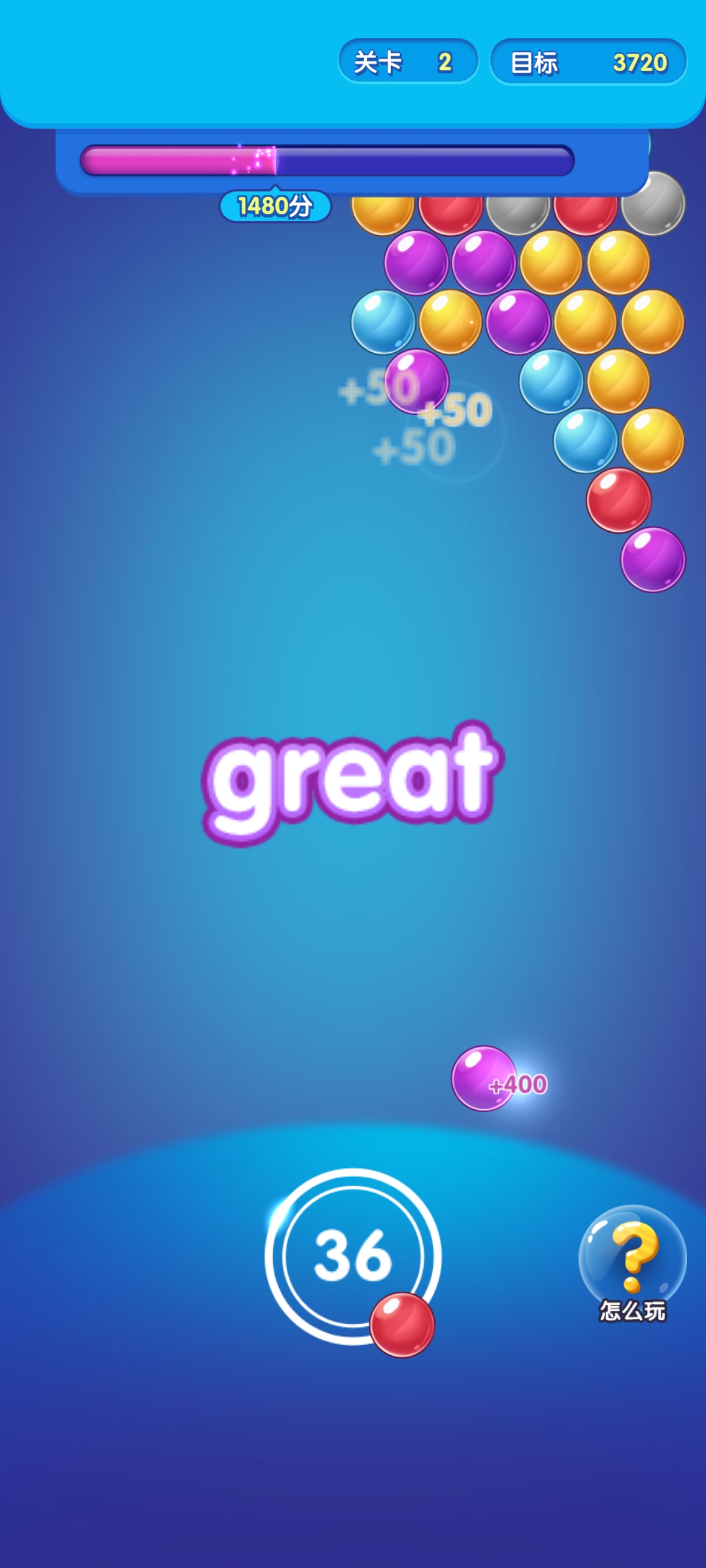Tap the red bubble to swap shooter color

click(402, 1324)
